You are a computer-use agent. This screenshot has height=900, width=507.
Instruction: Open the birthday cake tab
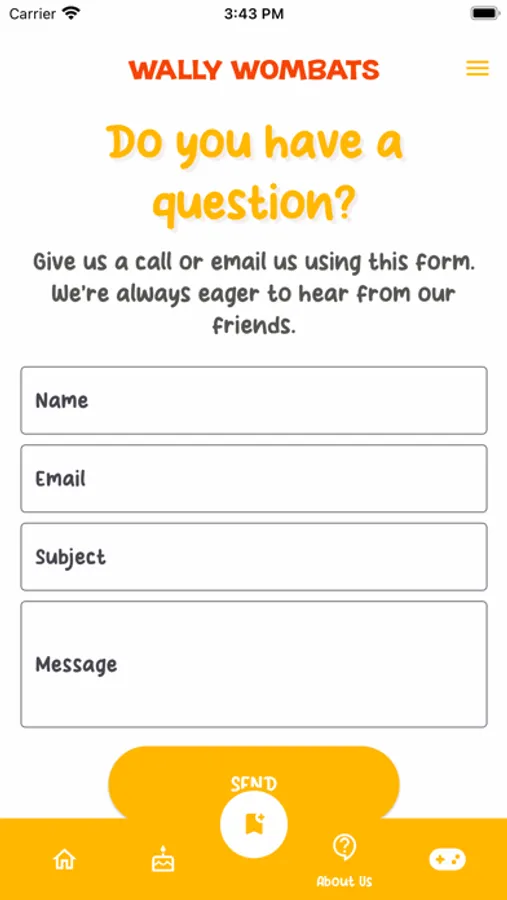[162, 859]
